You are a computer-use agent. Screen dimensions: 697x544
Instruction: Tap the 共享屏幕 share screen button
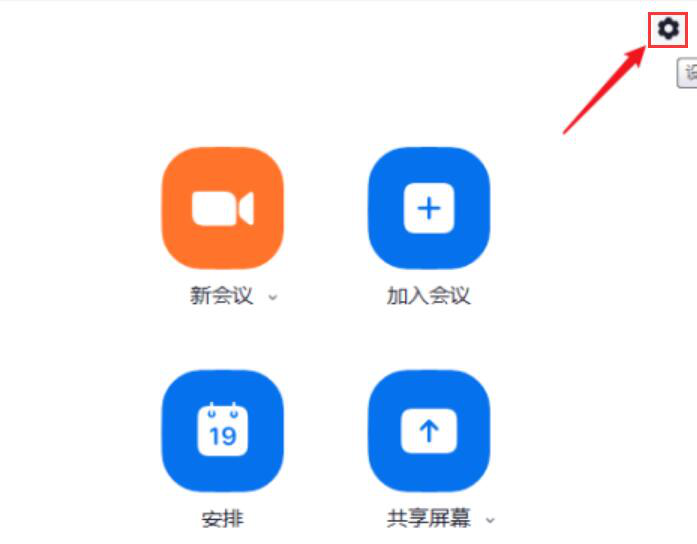[x=429, y=431]
